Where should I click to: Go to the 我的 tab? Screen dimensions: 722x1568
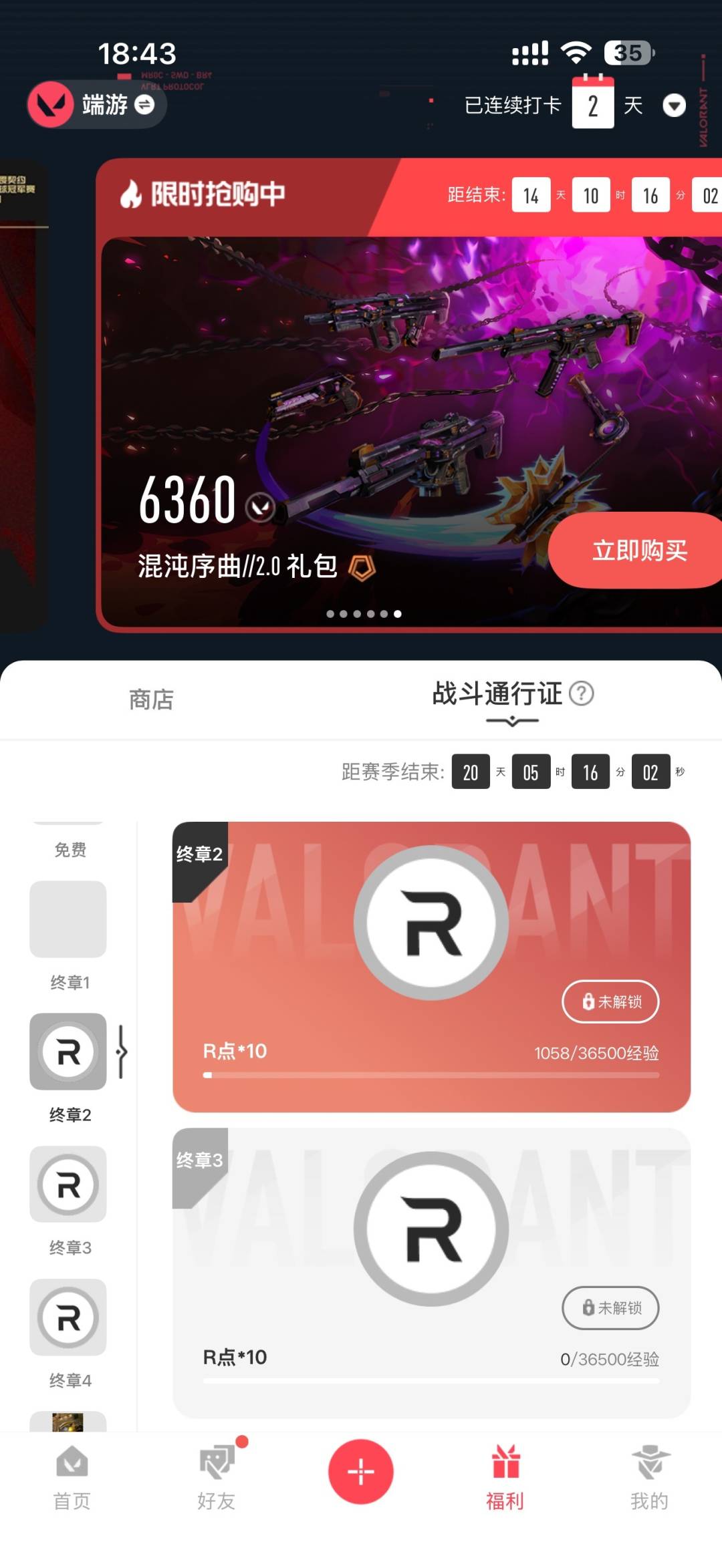pyautogui.click(x=649, y=1478)
